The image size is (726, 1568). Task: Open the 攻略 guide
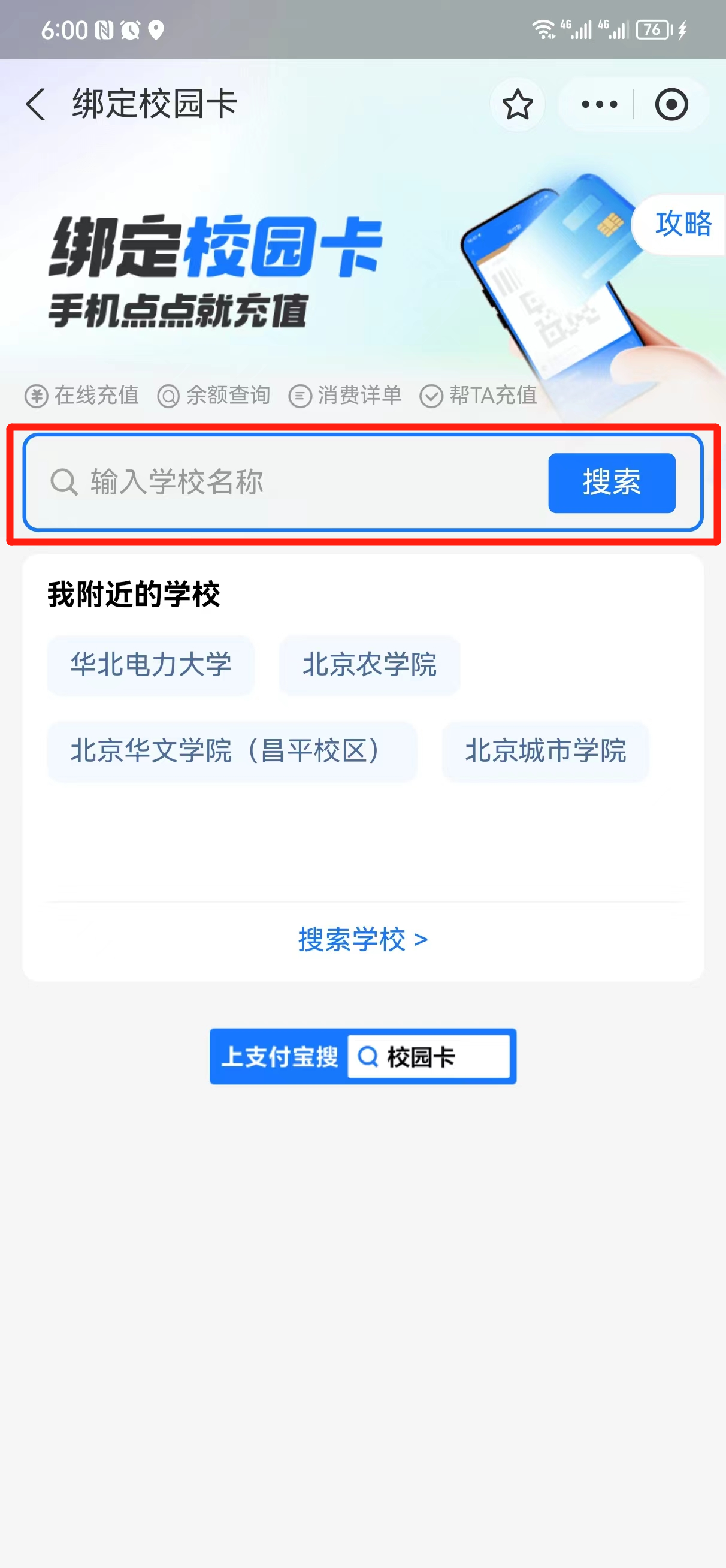tap(682, 224)
